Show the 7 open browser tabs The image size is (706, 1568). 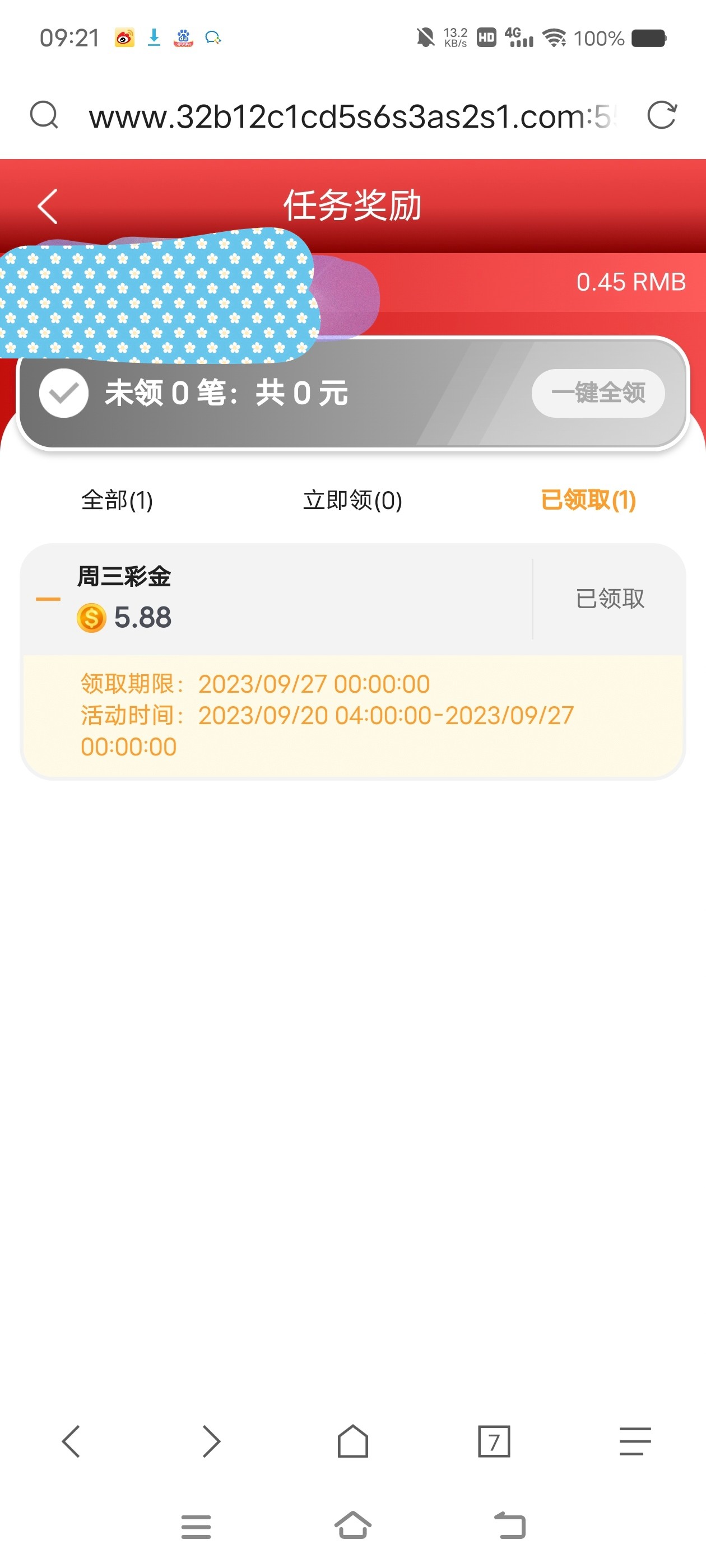pos(494,1441)
